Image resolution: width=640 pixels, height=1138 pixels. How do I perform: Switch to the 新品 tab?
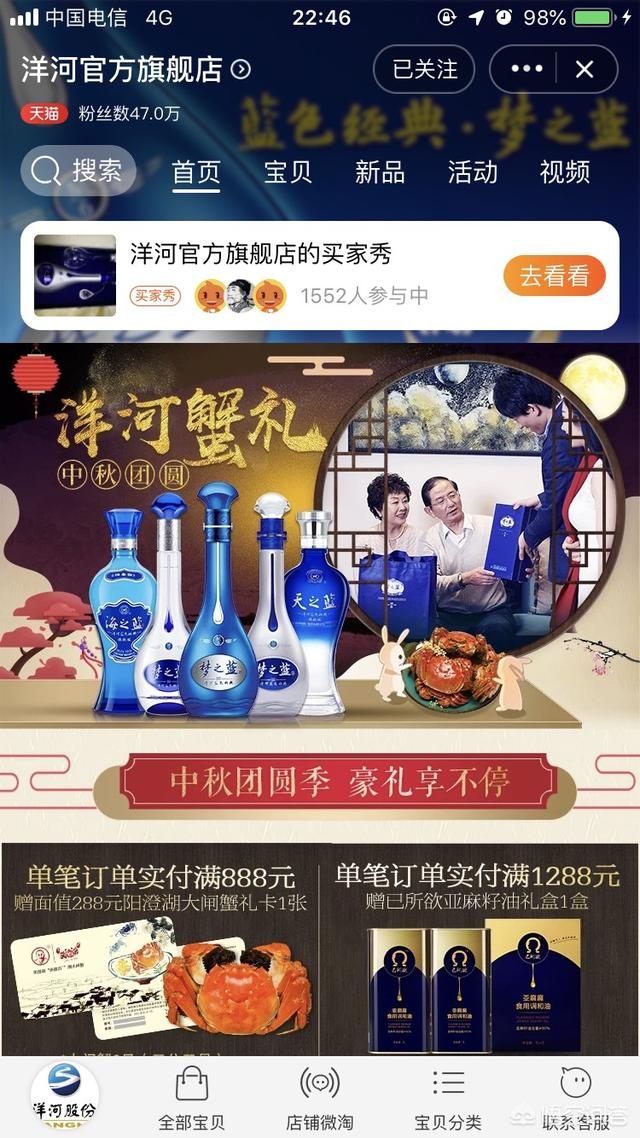(x=380, y=172)
